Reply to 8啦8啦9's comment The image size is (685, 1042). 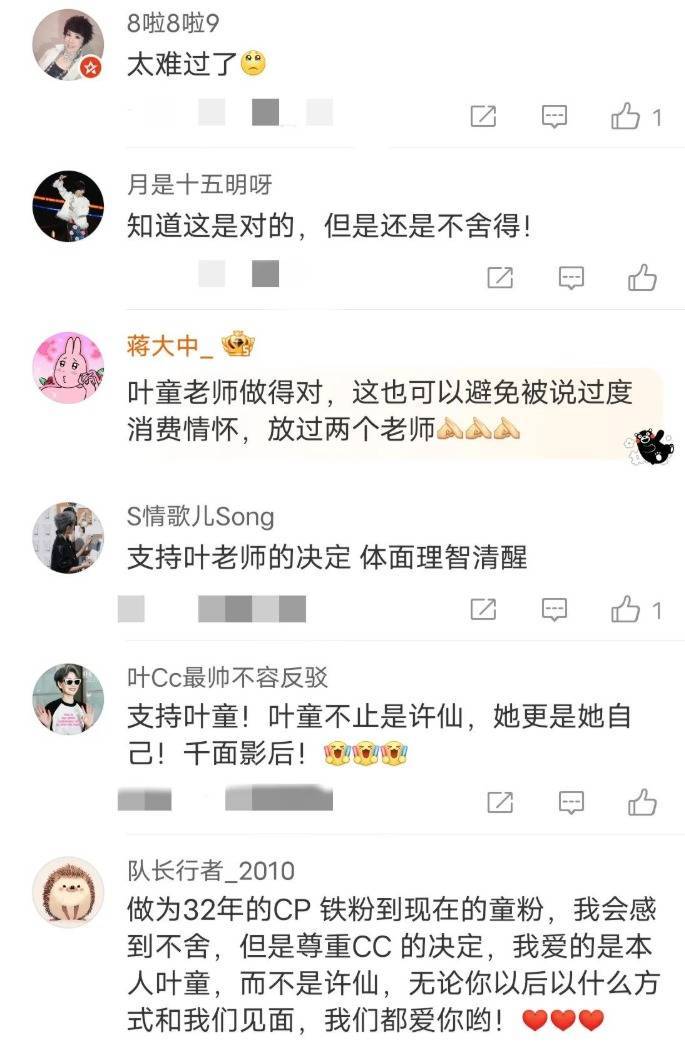click(555, 117)
